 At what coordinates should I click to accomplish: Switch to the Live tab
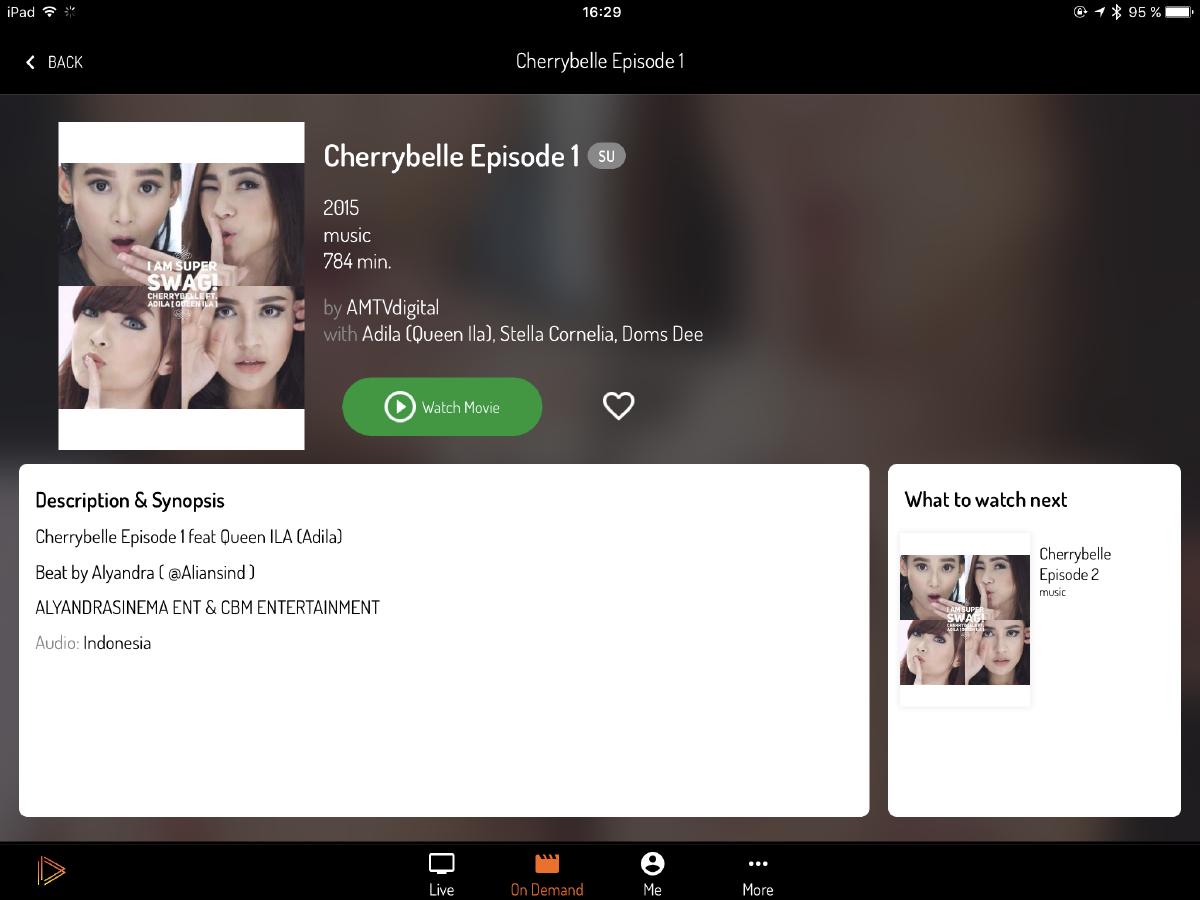click(441, 874)
